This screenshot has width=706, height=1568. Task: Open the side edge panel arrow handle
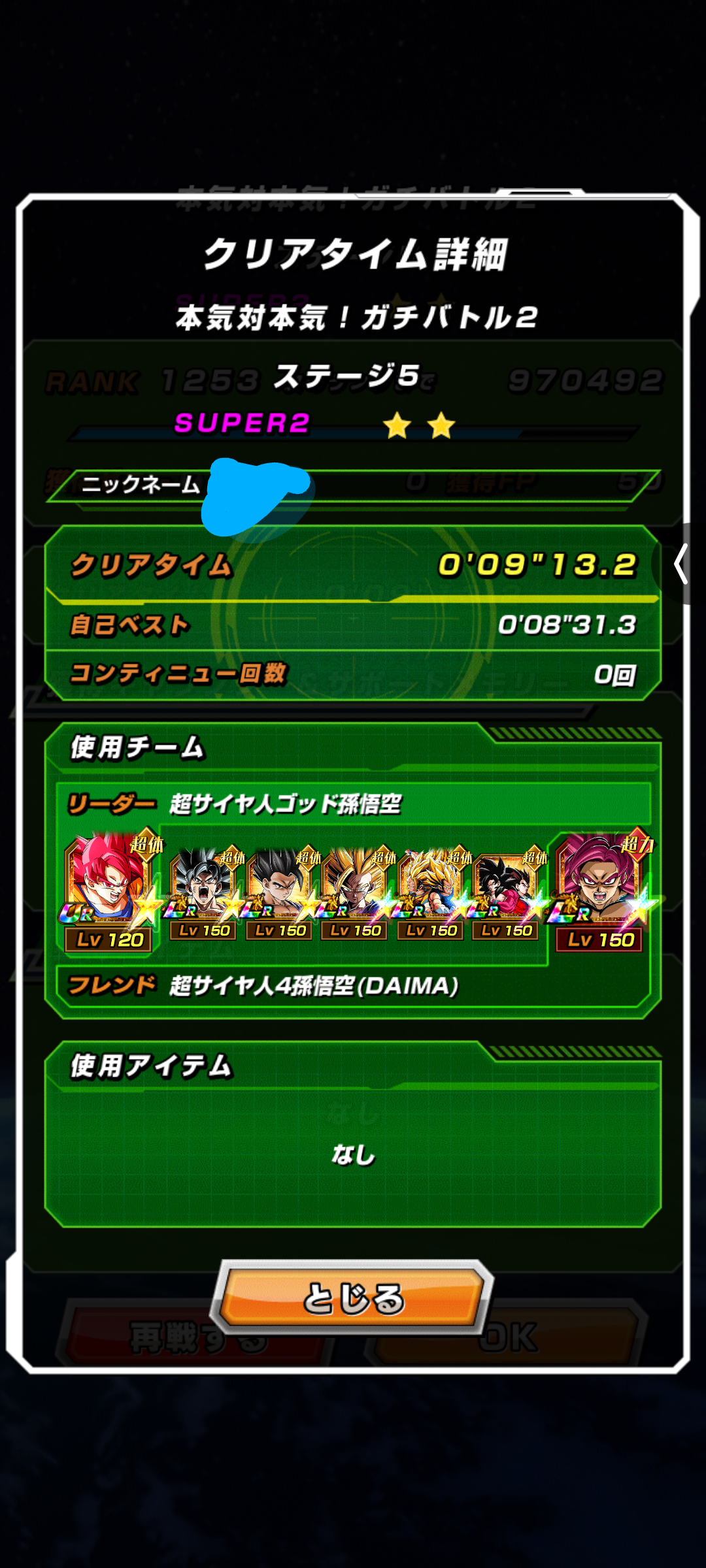click(x=681, y=564)
